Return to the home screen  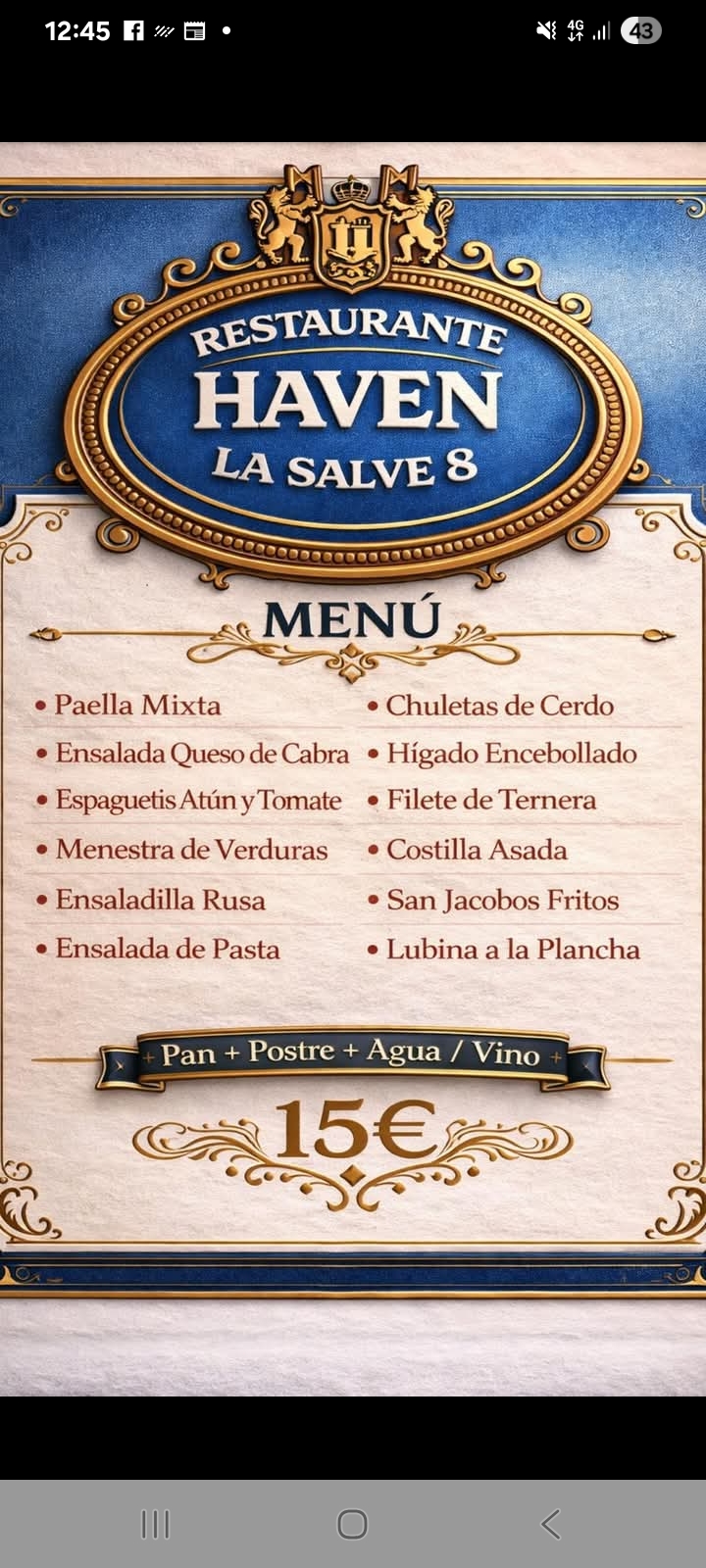(x=352, y=1524)
